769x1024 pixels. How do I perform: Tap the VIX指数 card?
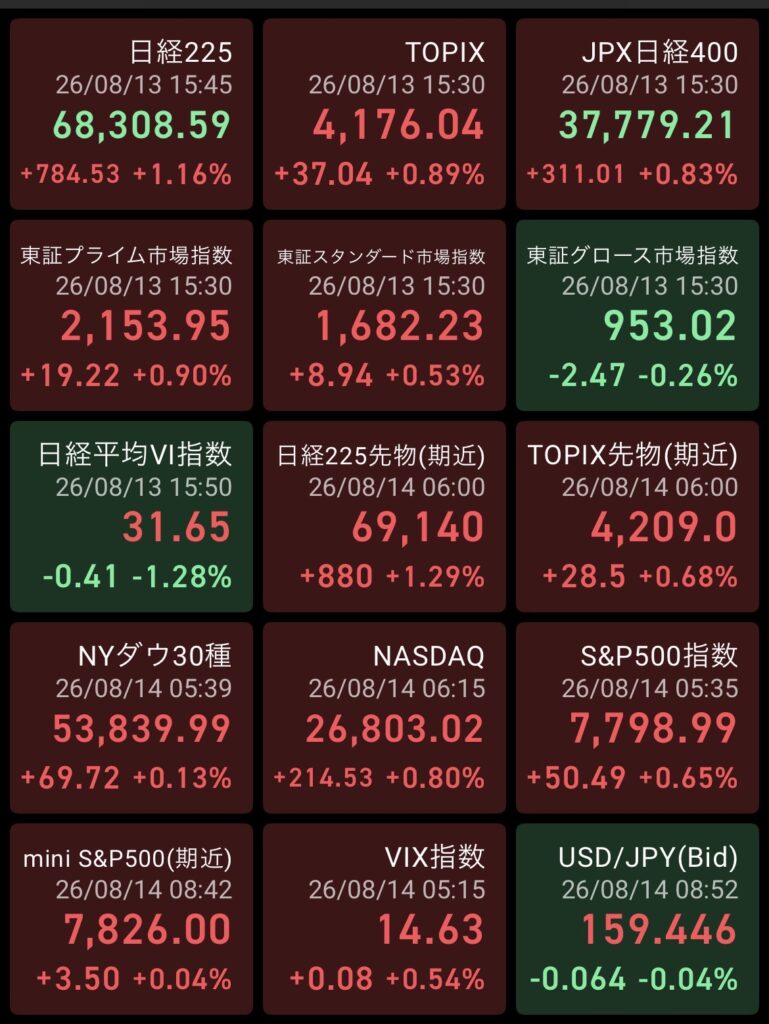click(x=384, y=918)
